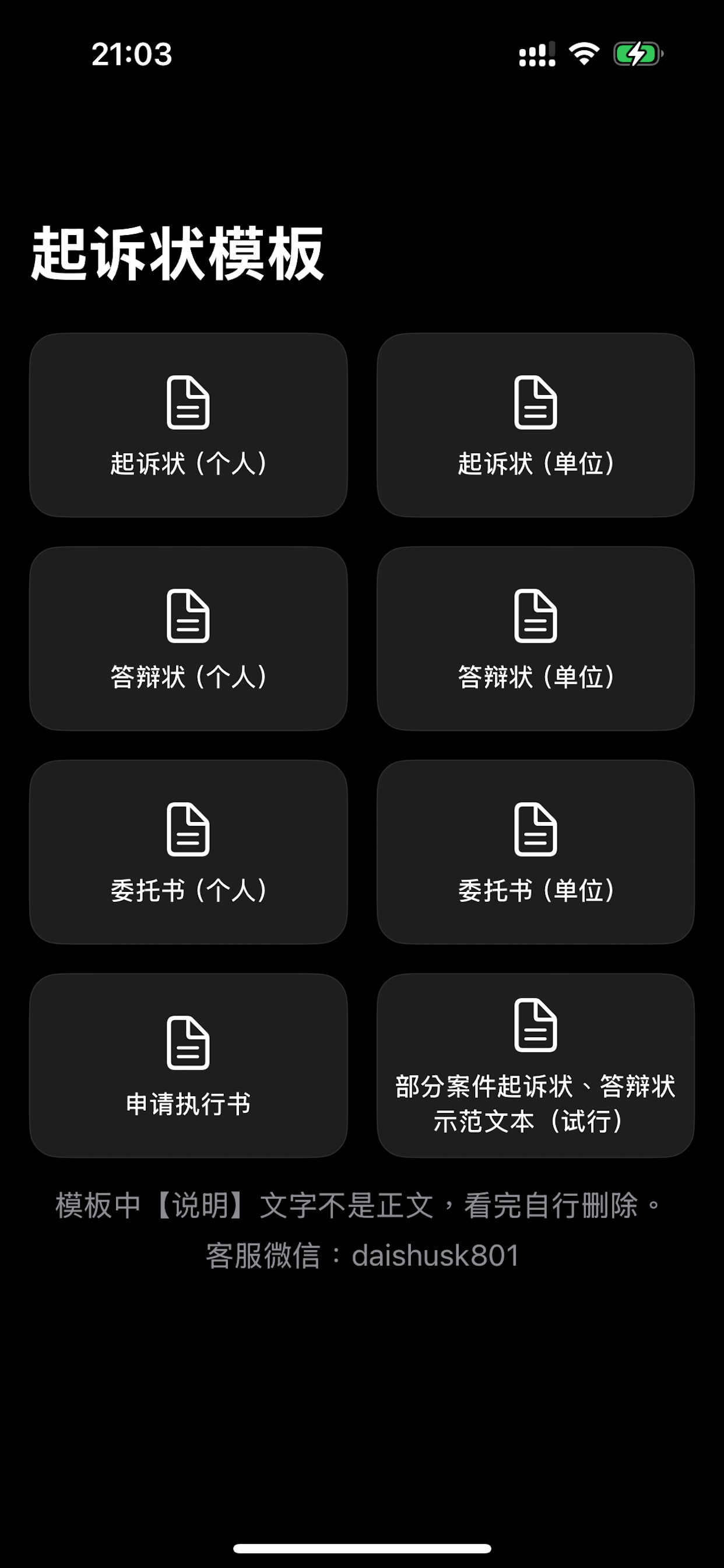The width and height of the screenshot is (724, 1568).
Task: Open the 起诉状（个人）template
Action: point(188,426)
